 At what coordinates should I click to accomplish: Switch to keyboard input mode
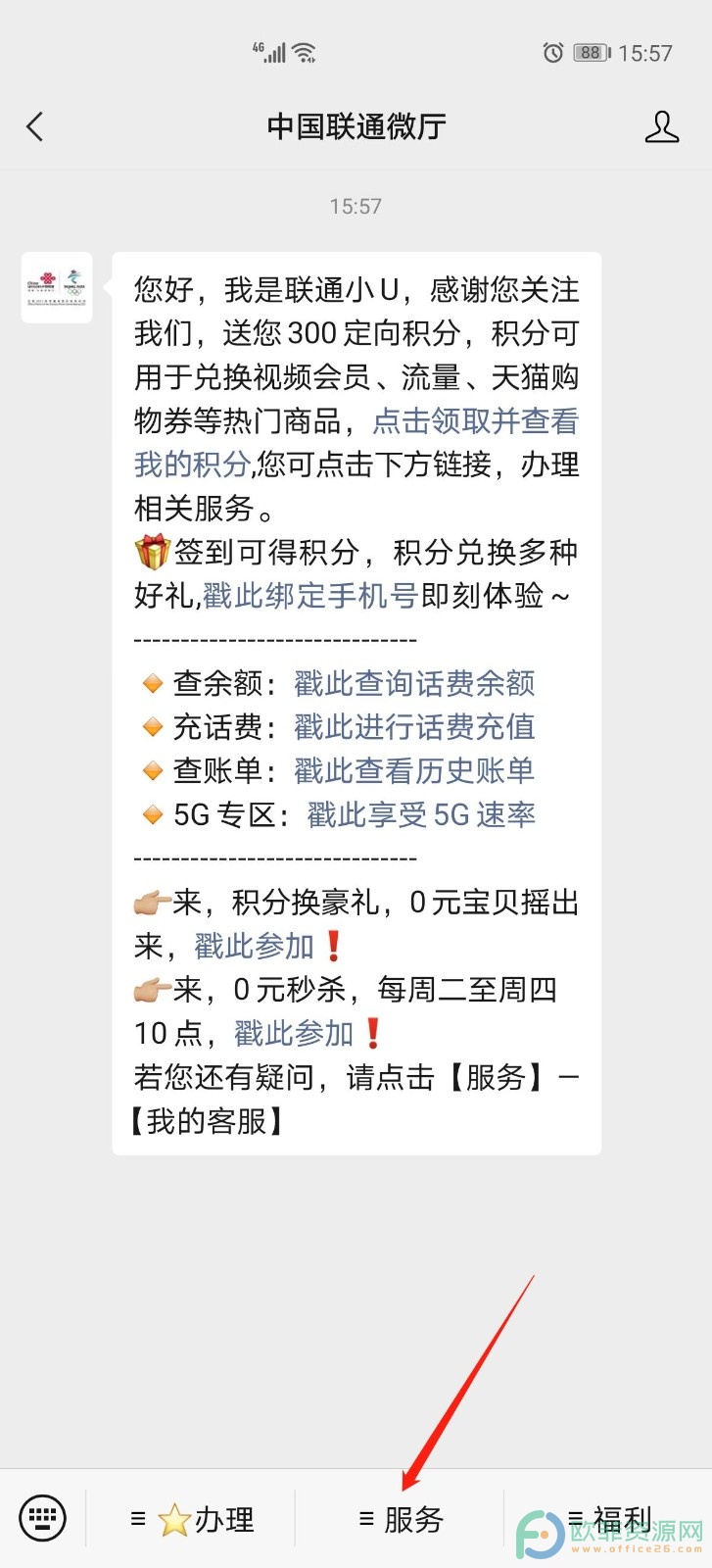[43, 1519]
